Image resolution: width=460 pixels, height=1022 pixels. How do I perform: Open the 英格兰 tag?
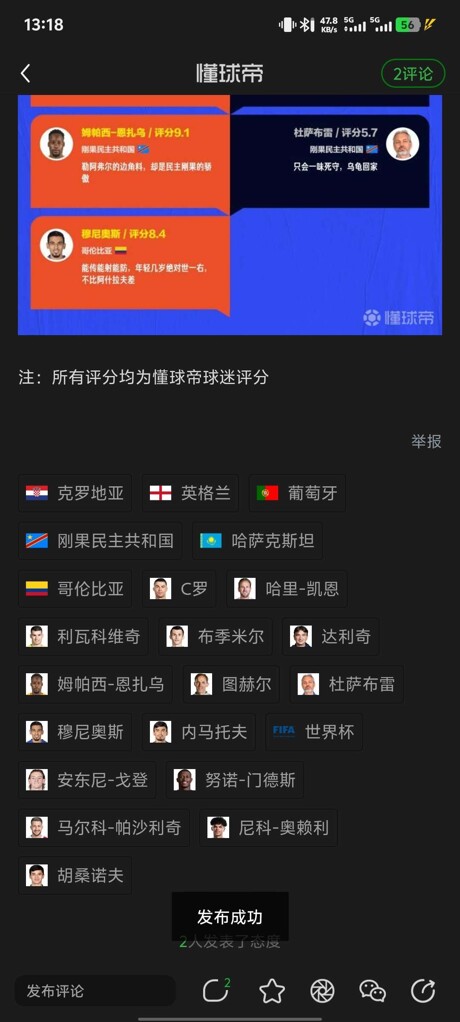coord(190,493)
